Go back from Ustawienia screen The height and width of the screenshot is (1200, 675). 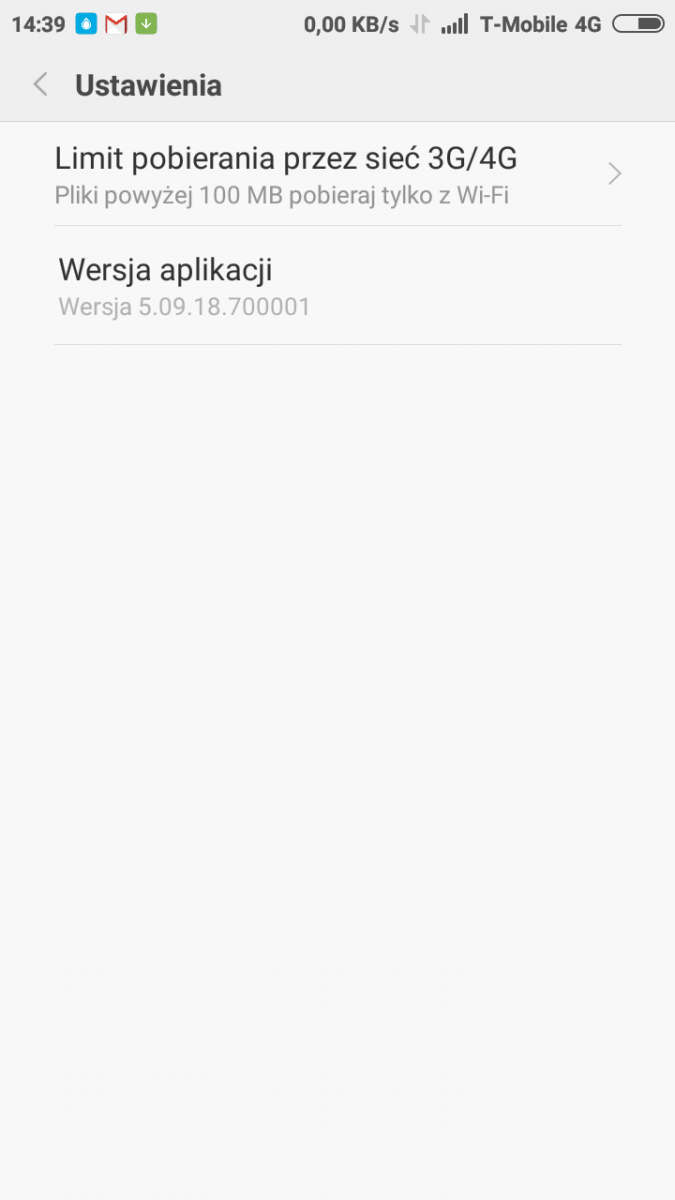pyautogui.click(x=40, y=85)
